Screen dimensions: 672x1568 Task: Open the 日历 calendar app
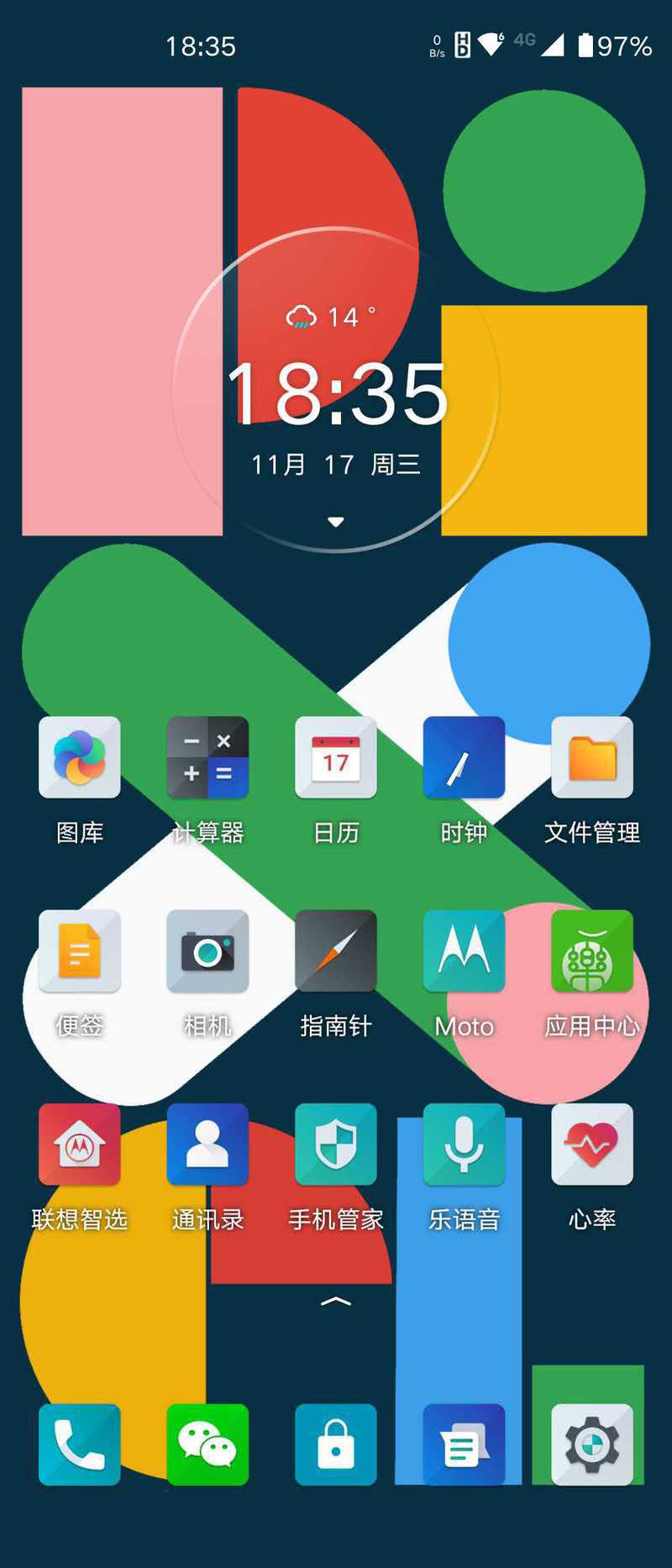[x=336, y=758]
